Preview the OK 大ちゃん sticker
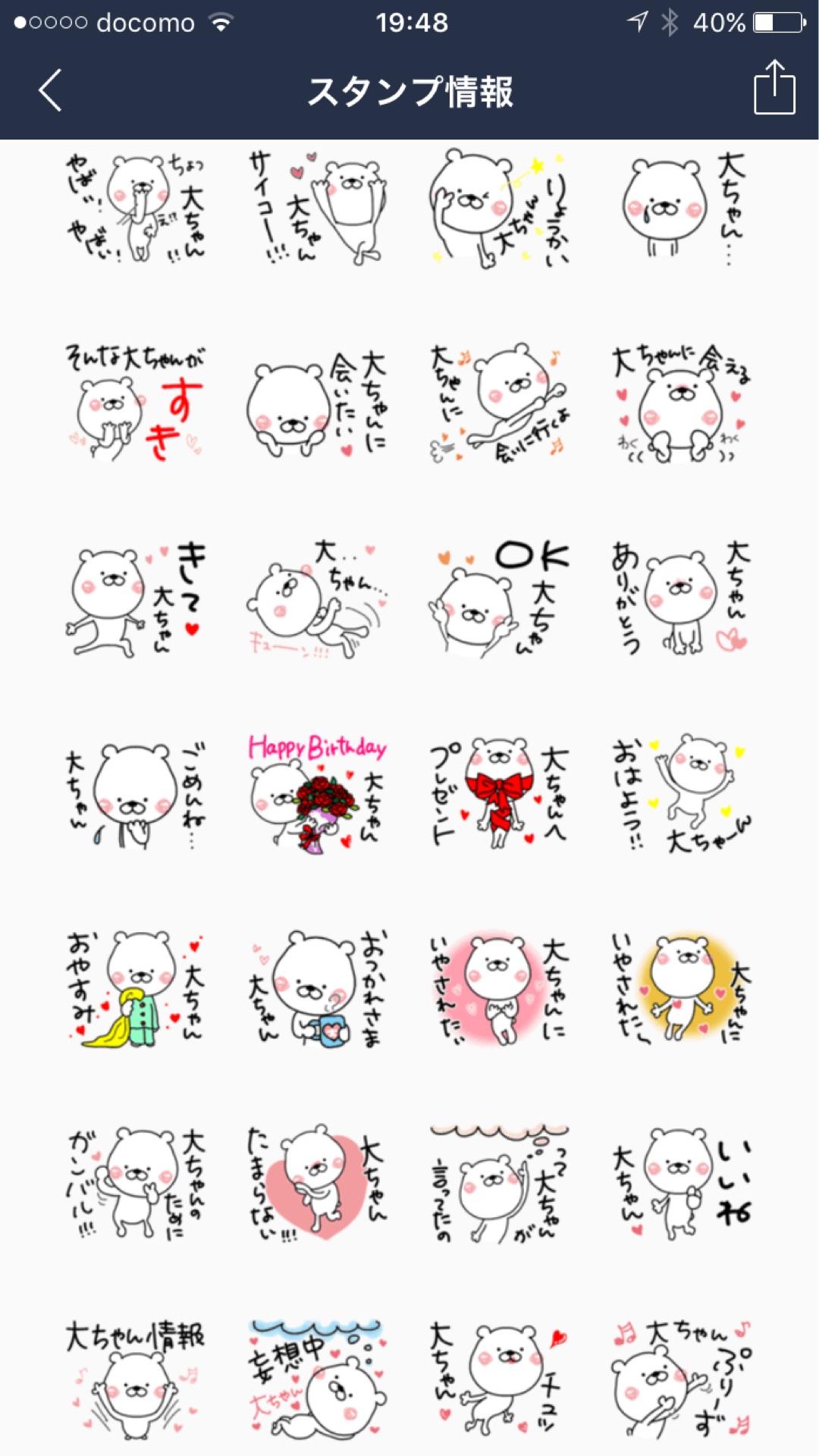The height and width of the screenshot is (1456, 819). [x=499, y=598]
